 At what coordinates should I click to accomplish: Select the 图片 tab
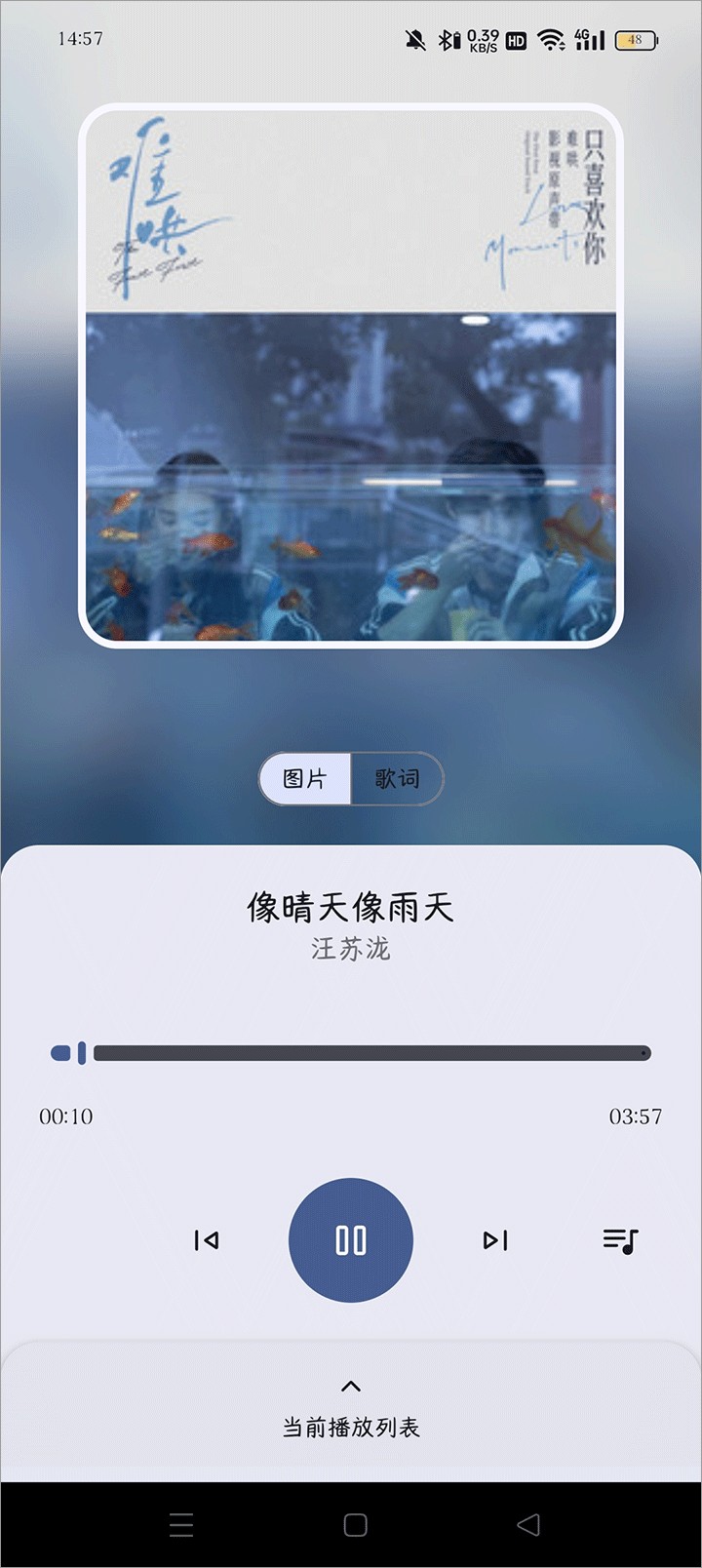click(304, 778)
